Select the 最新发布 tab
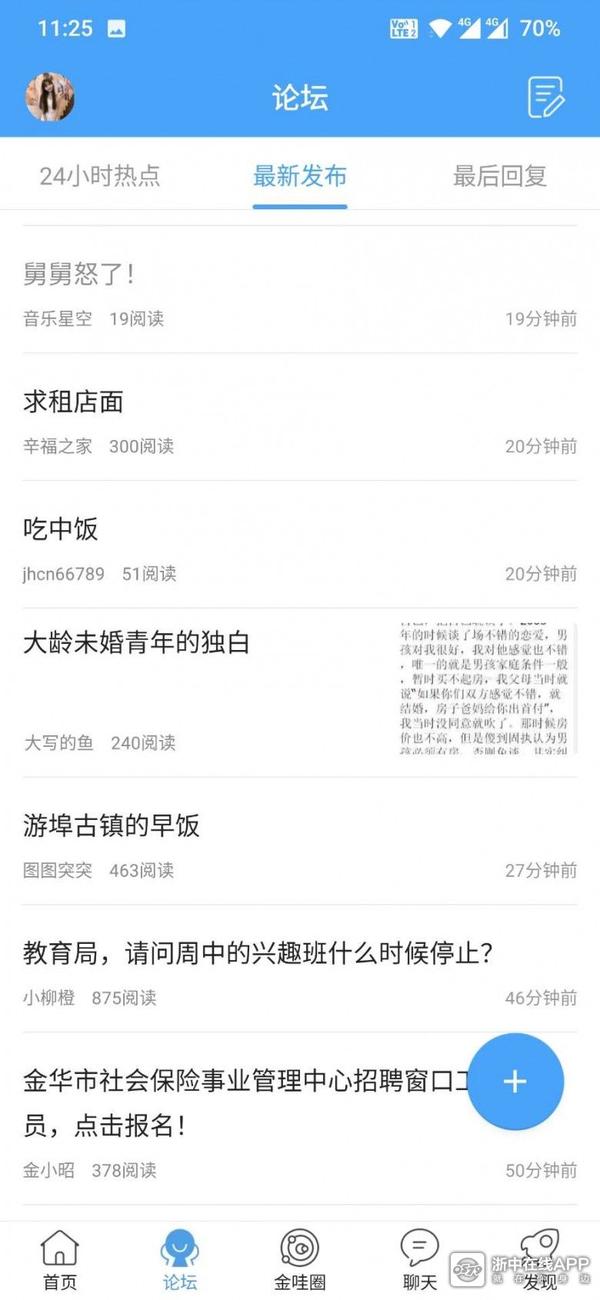The width and height of the screenshot is (600, 1300). tap(300, 177)
